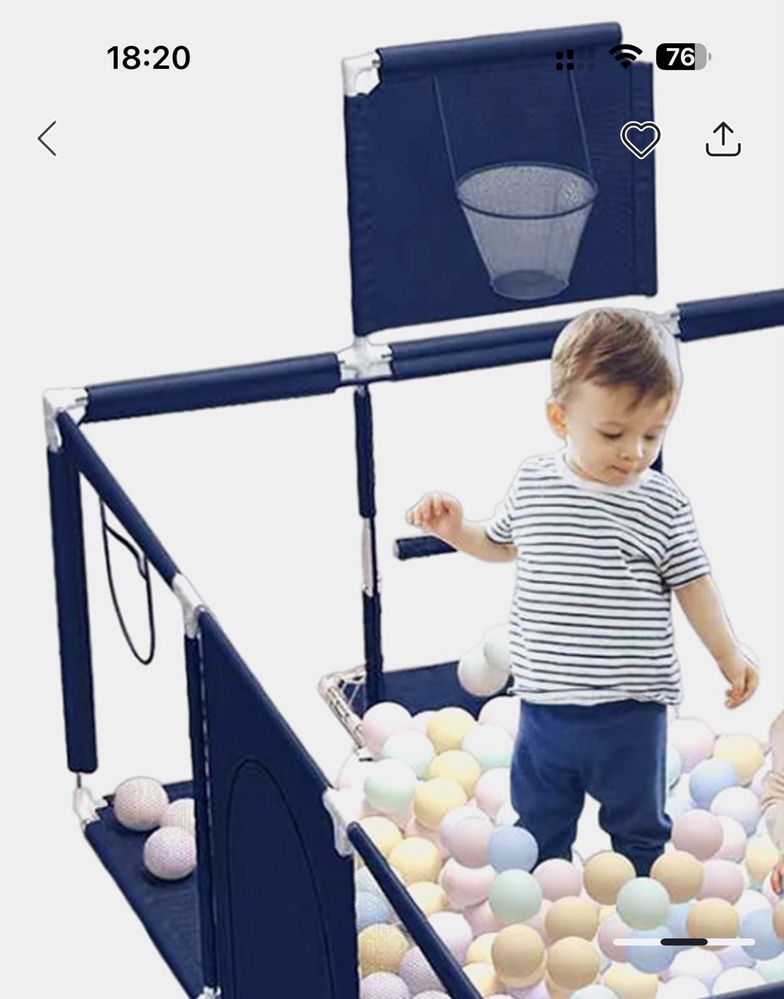The height and width of the screenshot is (999, 784).
Task: Add this product to favorites
Action: tap(640, 140)
